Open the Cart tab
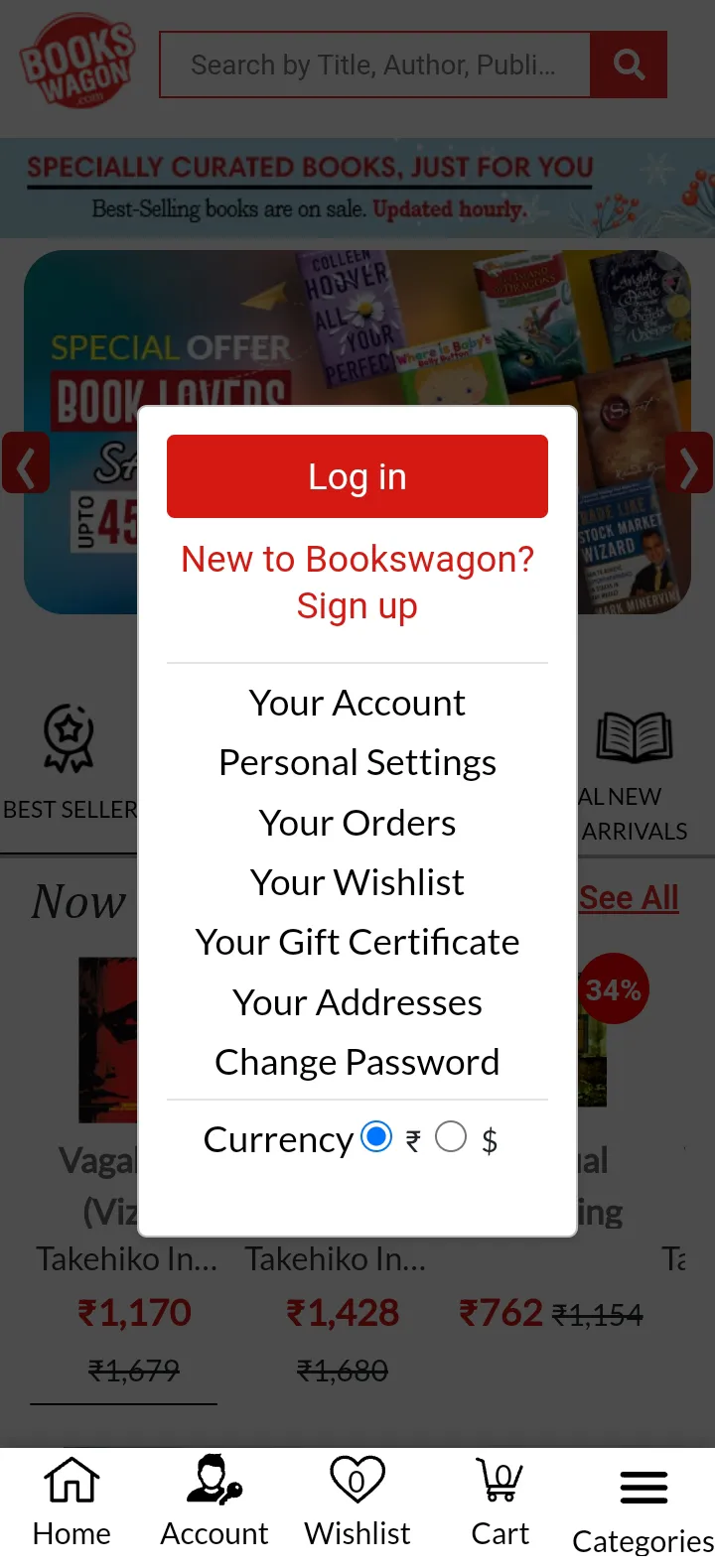Image resolution: width=715 pixels, height=1568 pixels. (x=500, y=1501)
